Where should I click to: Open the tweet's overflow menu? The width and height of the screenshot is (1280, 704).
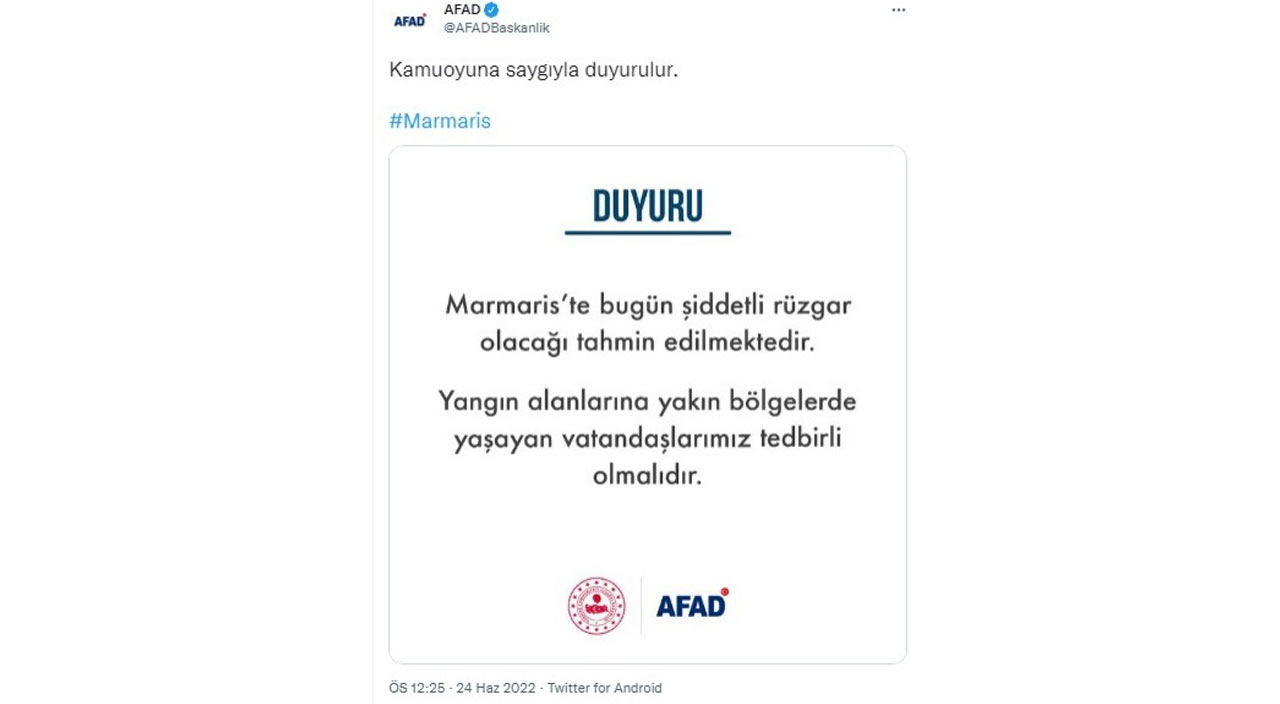click(x=898, y=10)
